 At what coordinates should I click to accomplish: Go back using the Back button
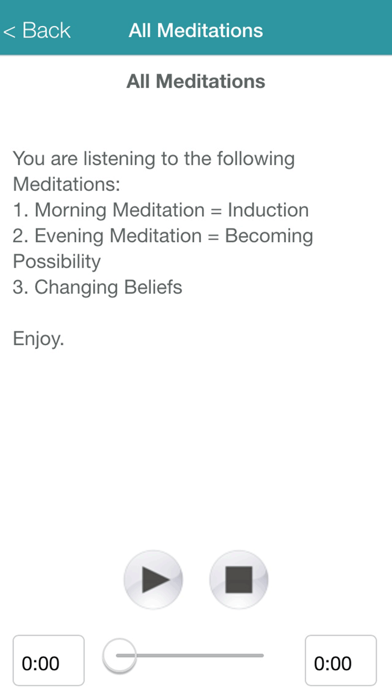(x=36, y=31)
